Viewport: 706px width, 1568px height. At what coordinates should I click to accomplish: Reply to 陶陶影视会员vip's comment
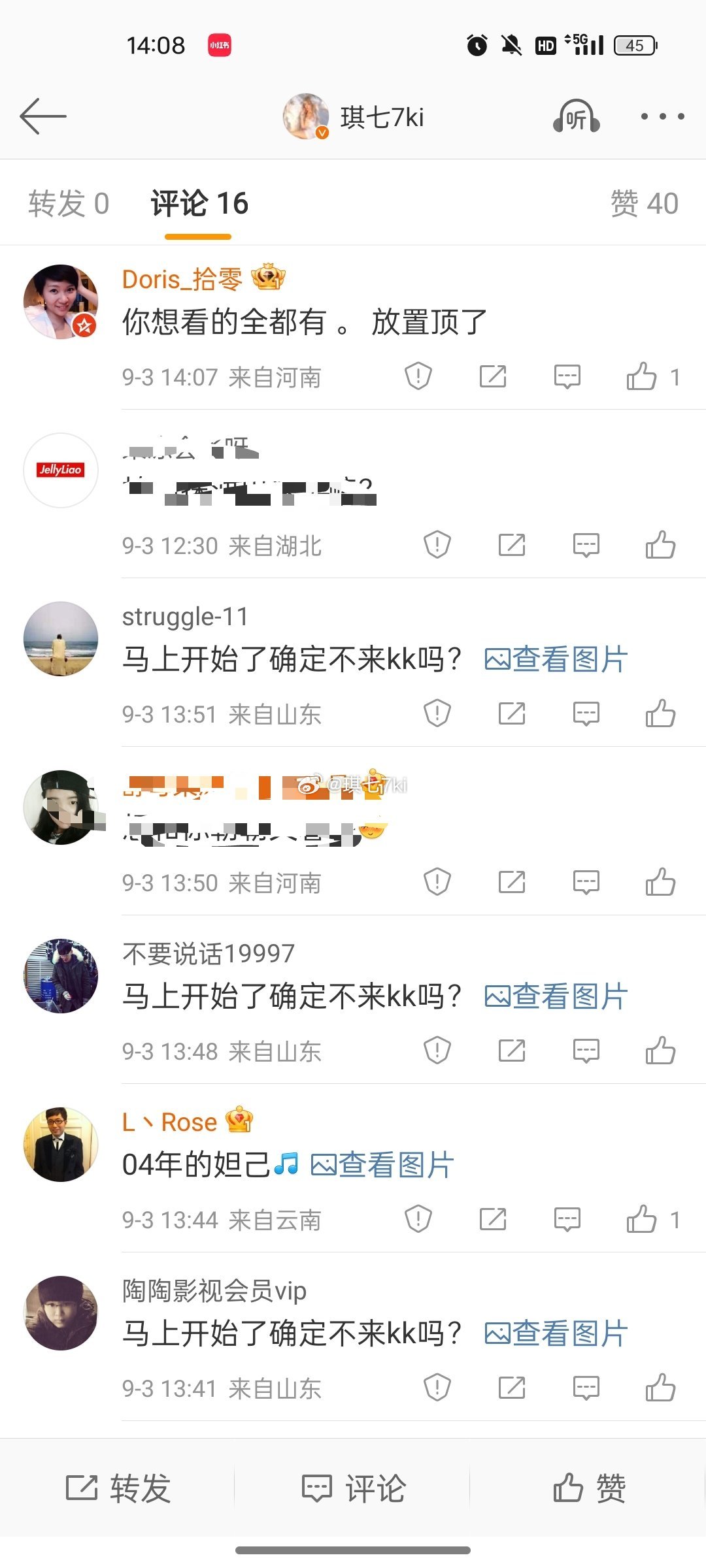[586, 1388]
